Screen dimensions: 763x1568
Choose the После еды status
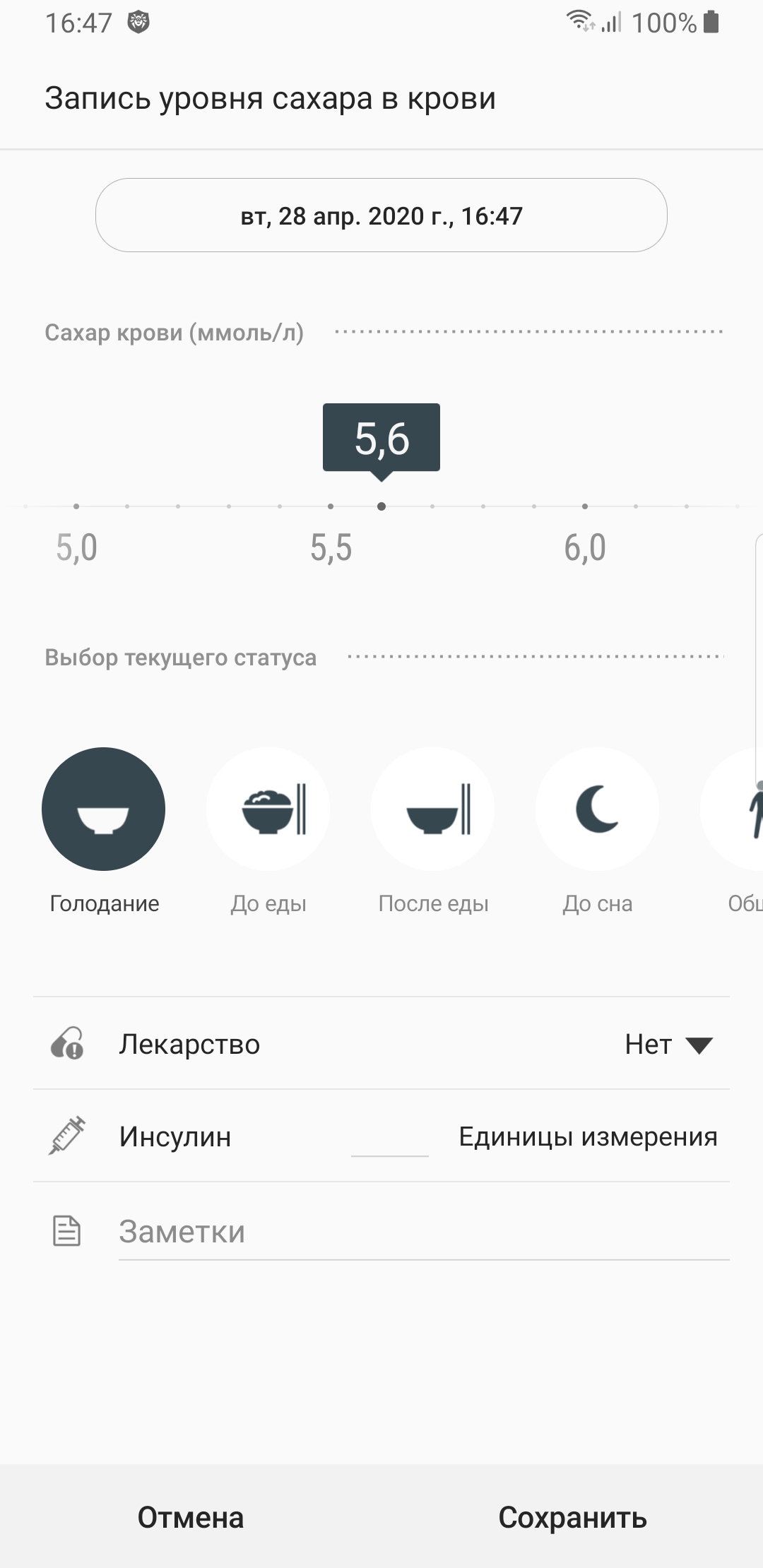click(x=433, y=809)
